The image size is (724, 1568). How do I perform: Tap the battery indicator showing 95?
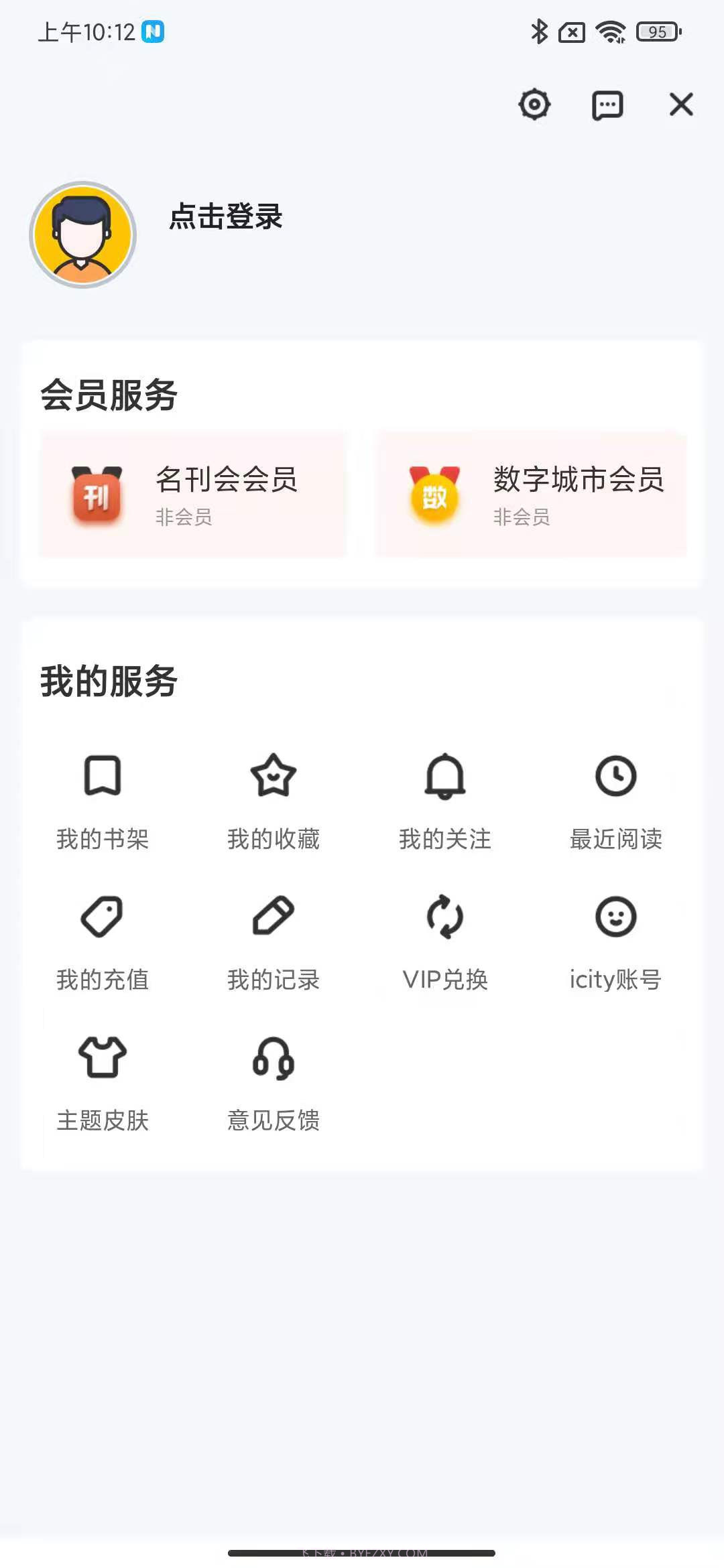pyautogui.click(x=657, y=31)
